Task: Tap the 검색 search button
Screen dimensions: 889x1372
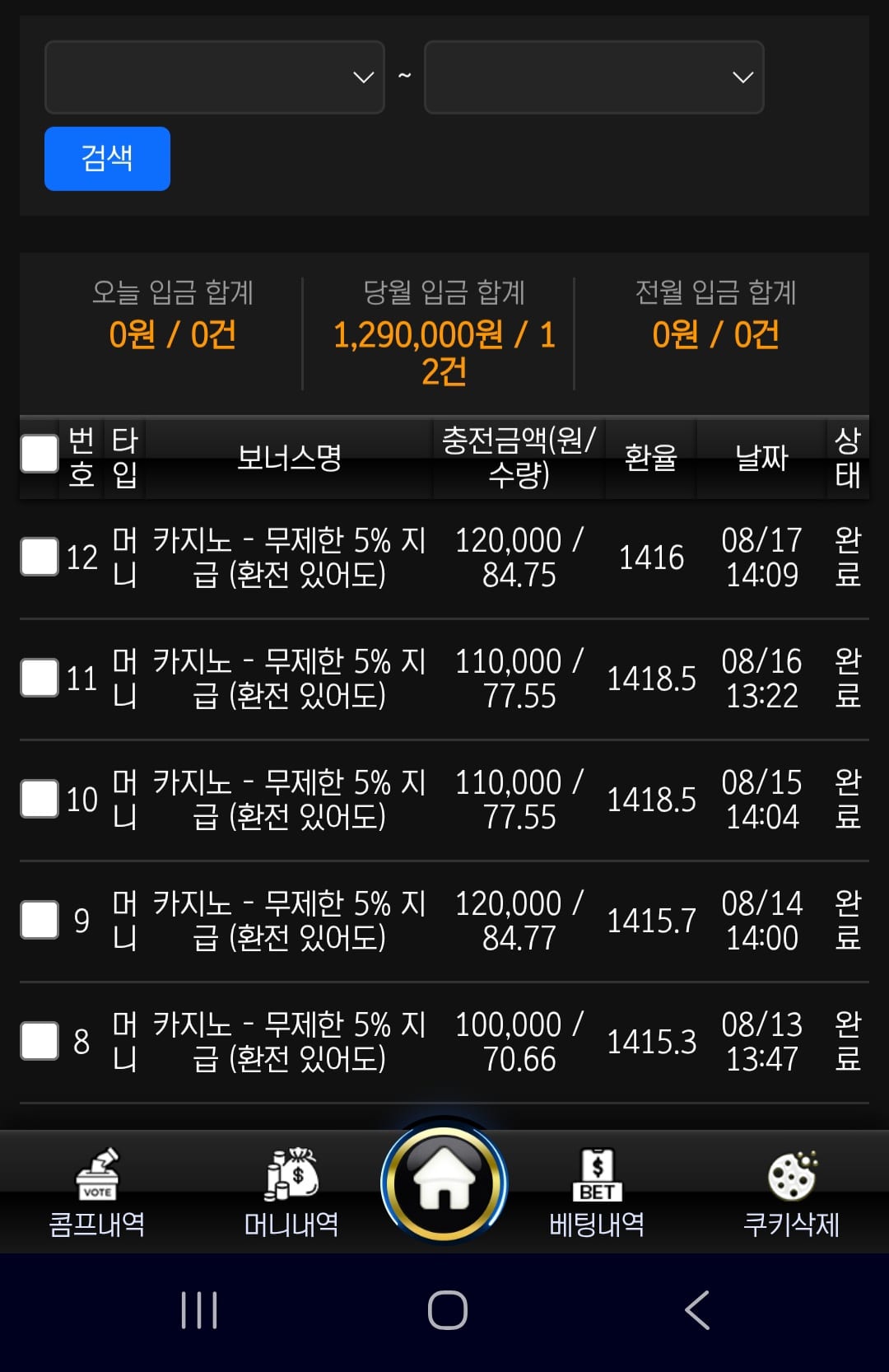Action: [107, 158]
